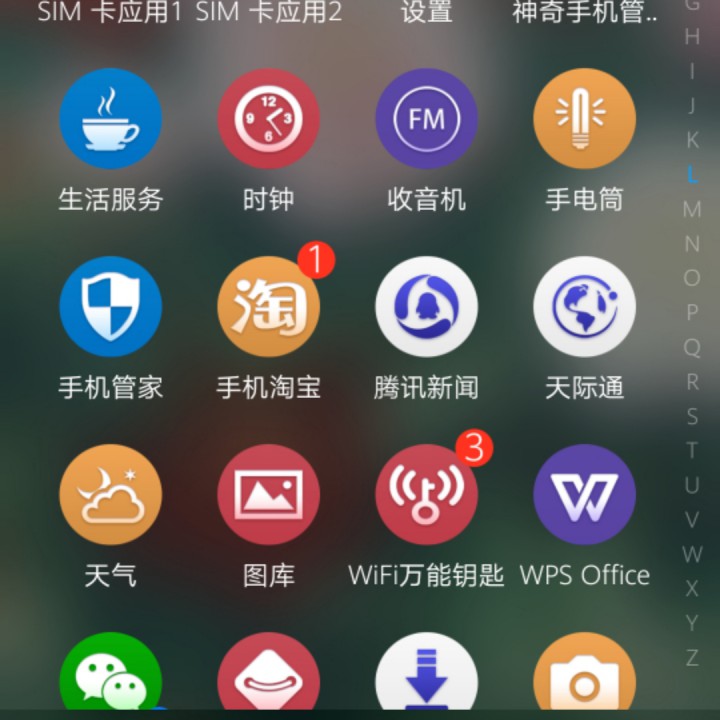Open 设置 settings app

(x=427, y=11)
